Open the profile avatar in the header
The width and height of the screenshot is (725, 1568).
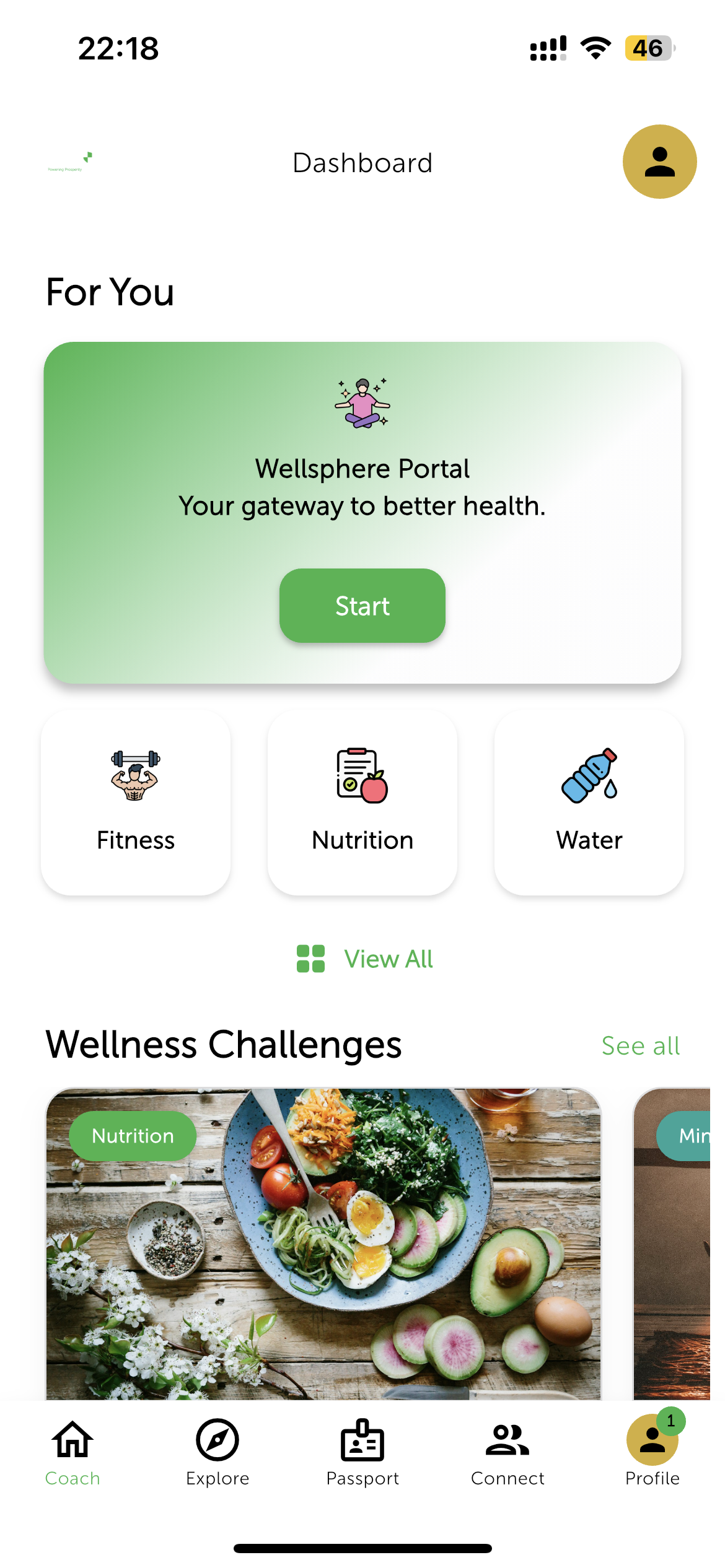(x=659, y=162)
